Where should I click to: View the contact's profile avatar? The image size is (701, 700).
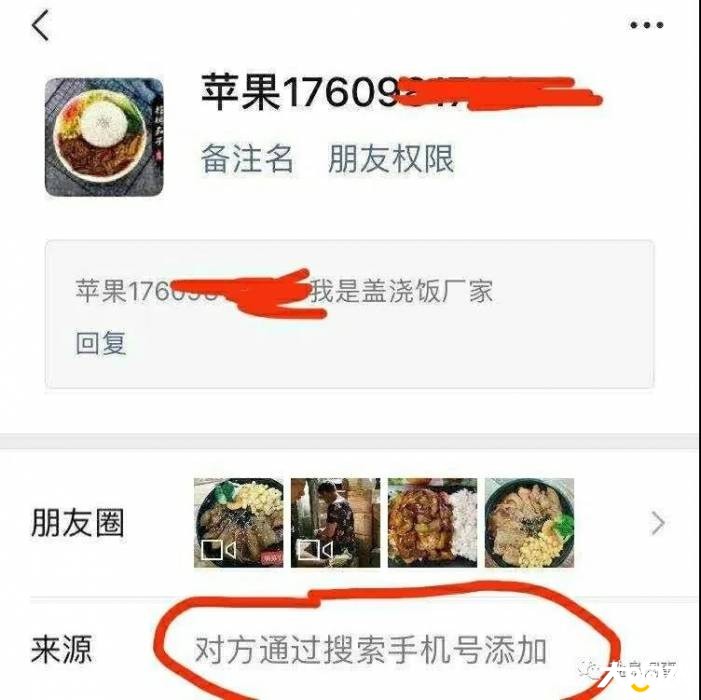pyautogui.click(x=104, y=137)
